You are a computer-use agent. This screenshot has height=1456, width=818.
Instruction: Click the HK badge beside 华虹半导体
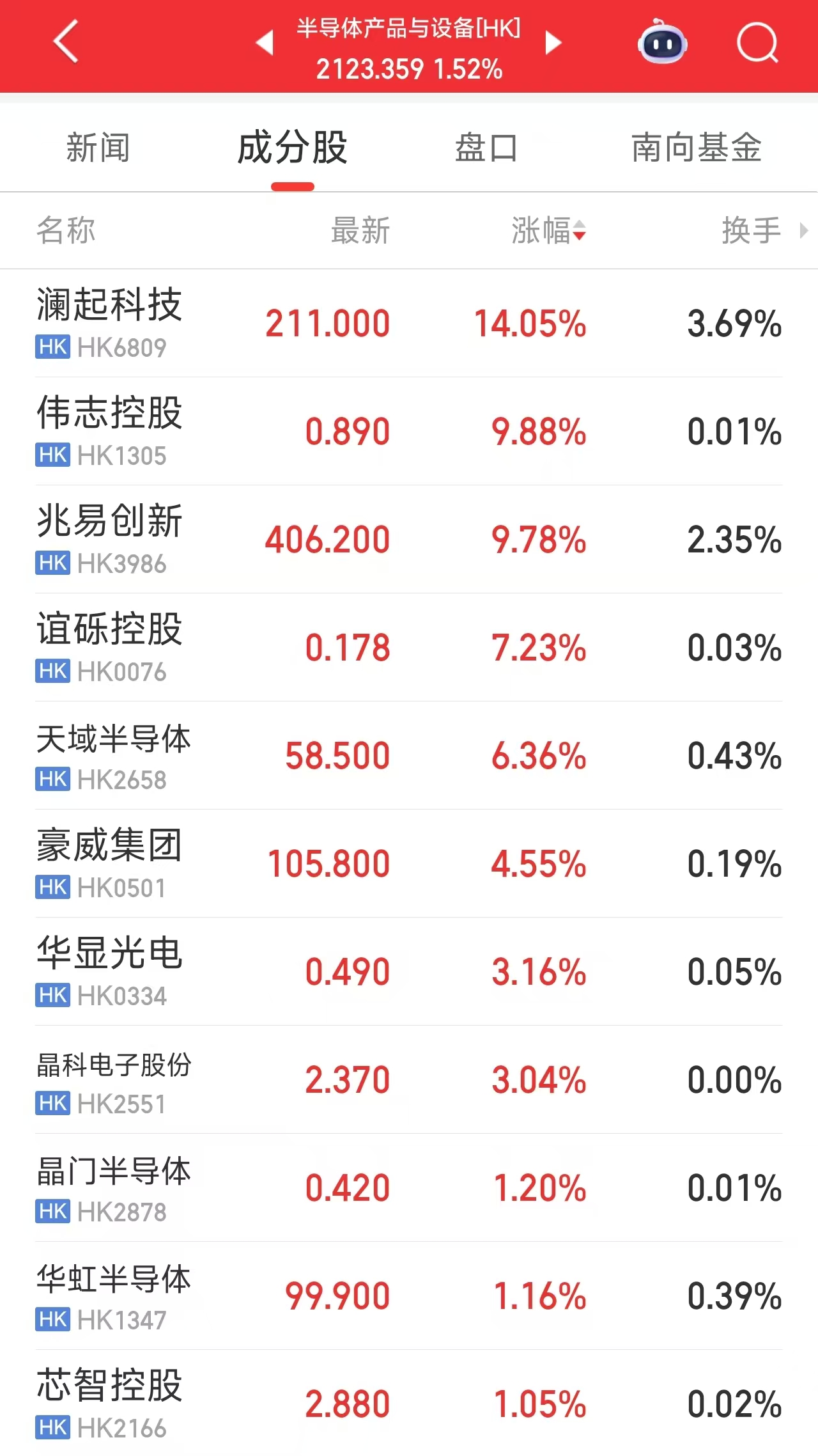tap(52, 1319)
